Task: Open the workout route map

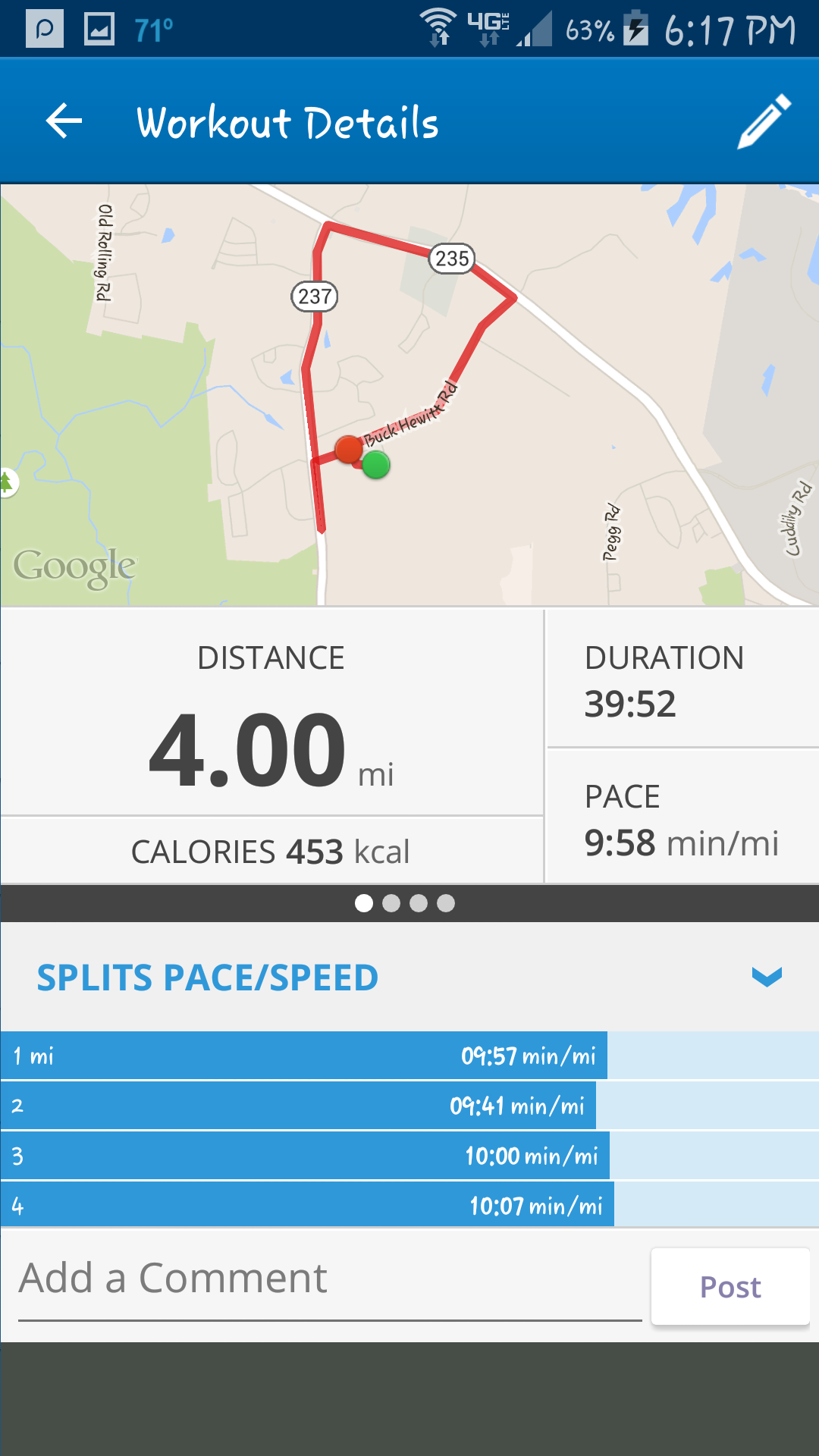Action: 409,394
